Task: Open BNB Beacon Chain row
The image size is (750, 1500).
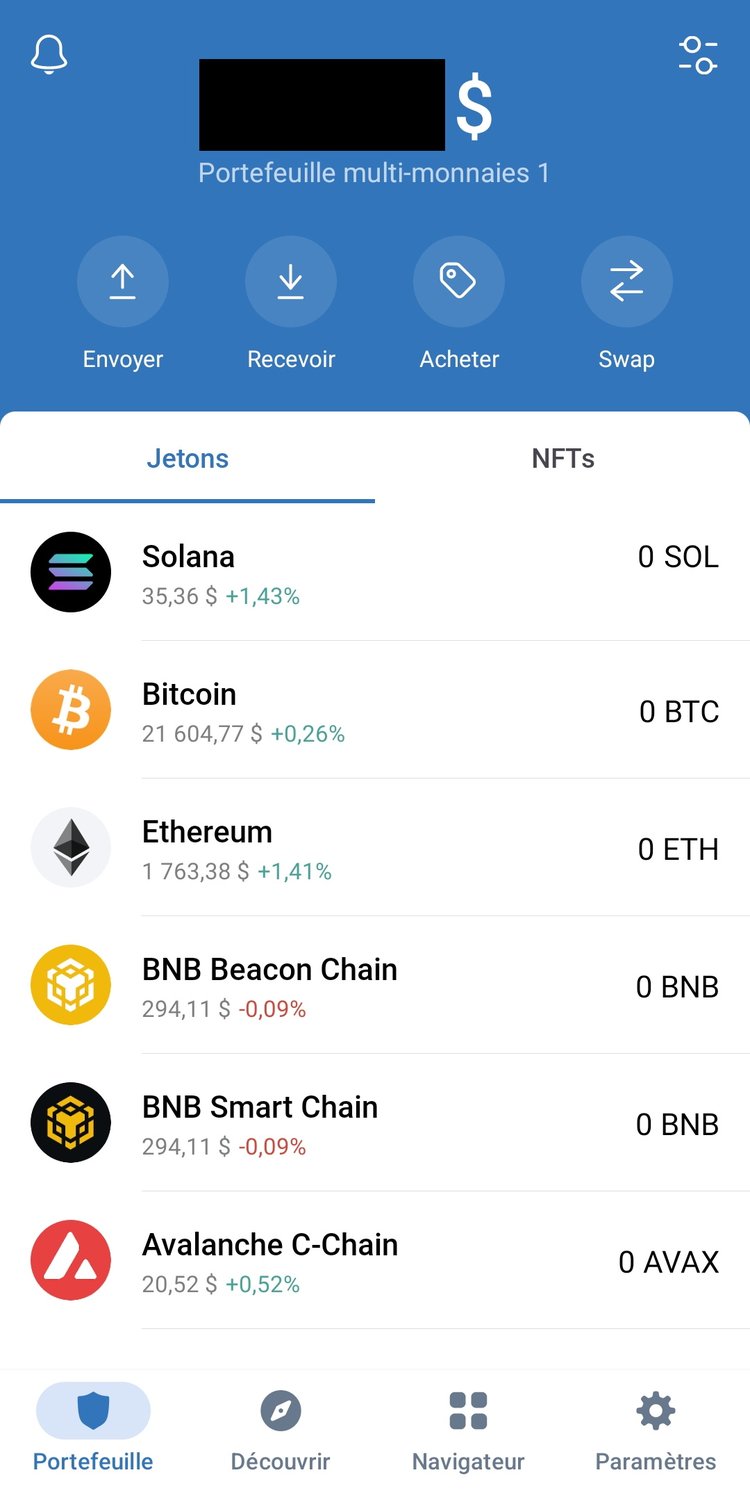Action: click(375, 985)
